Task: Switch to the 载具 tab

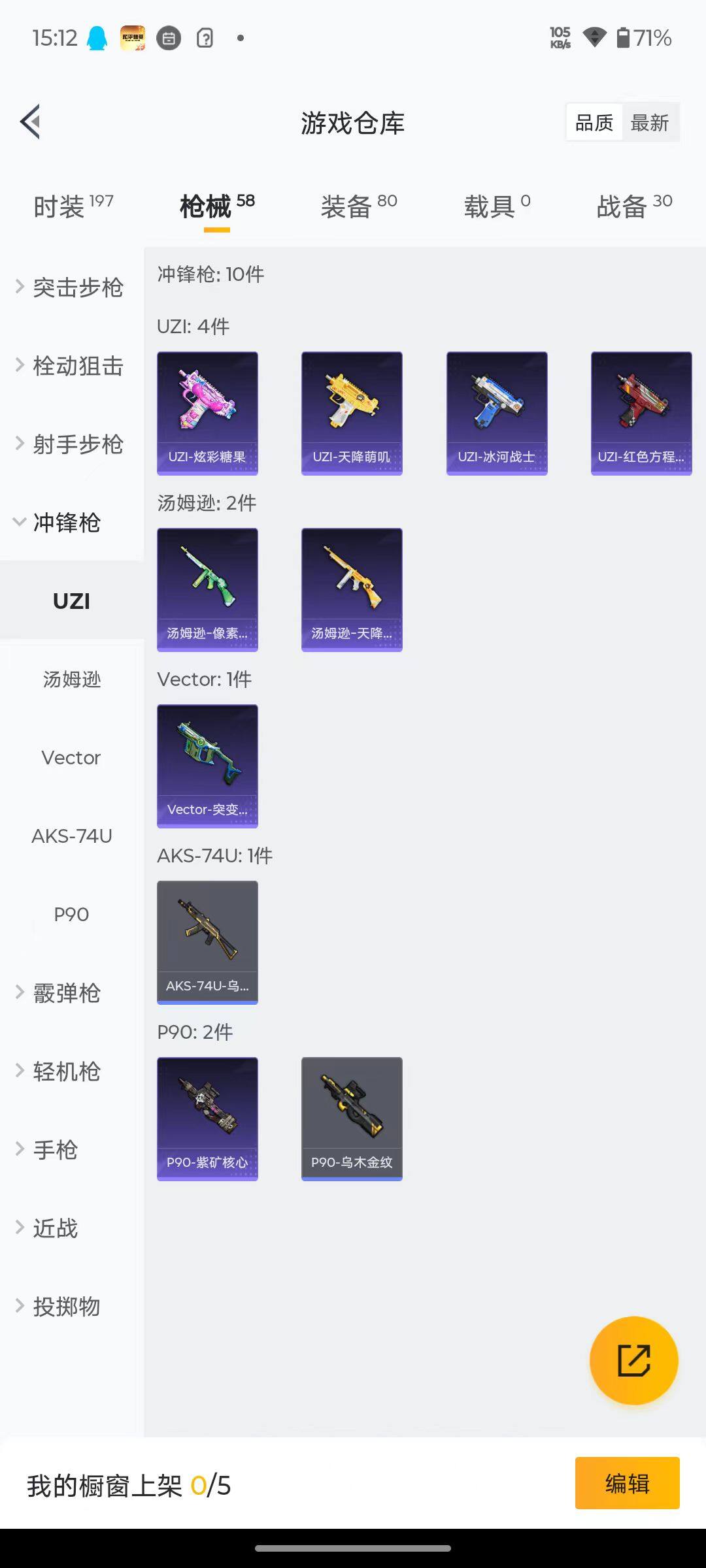Action: click(x=496, y=206)
